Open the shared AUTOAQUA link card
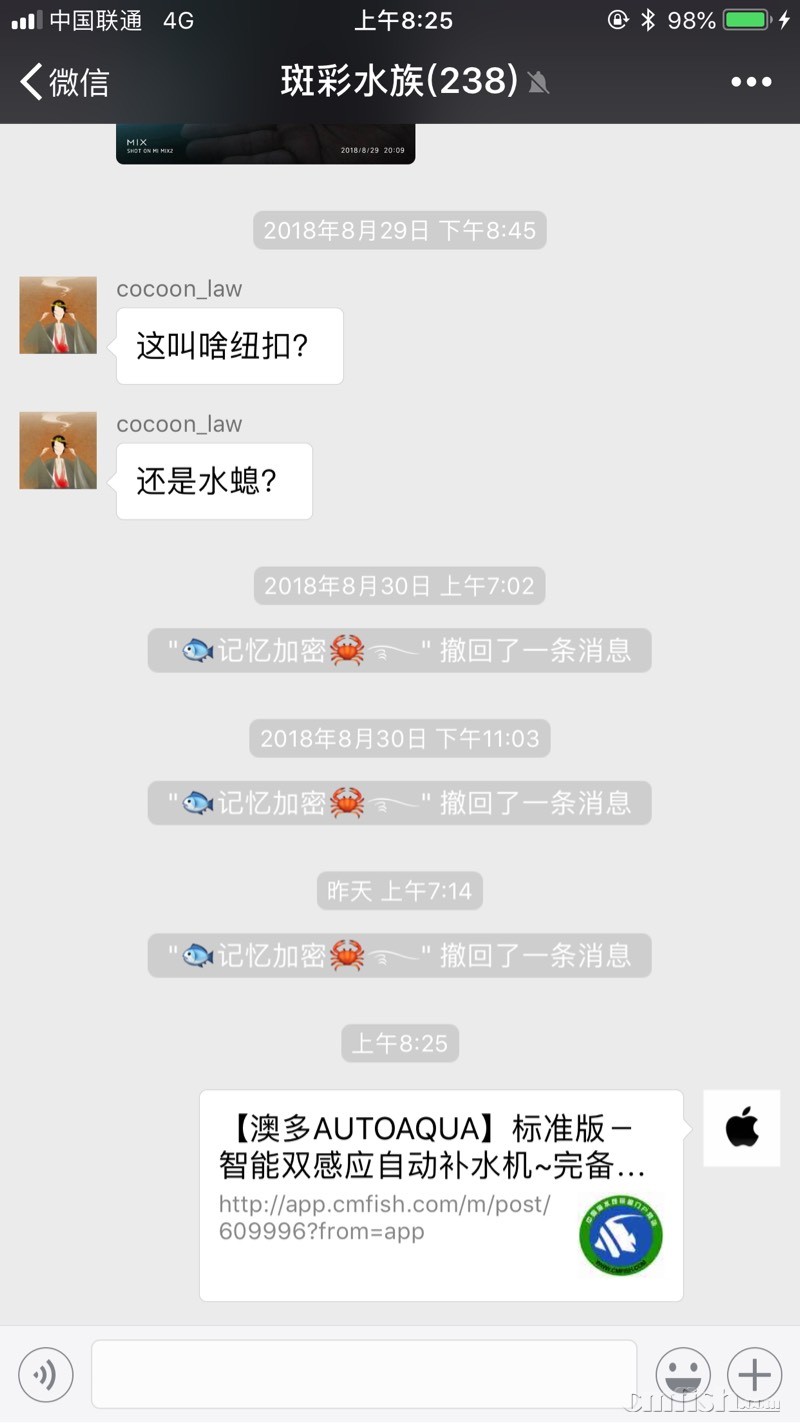 click(441, 1195)
